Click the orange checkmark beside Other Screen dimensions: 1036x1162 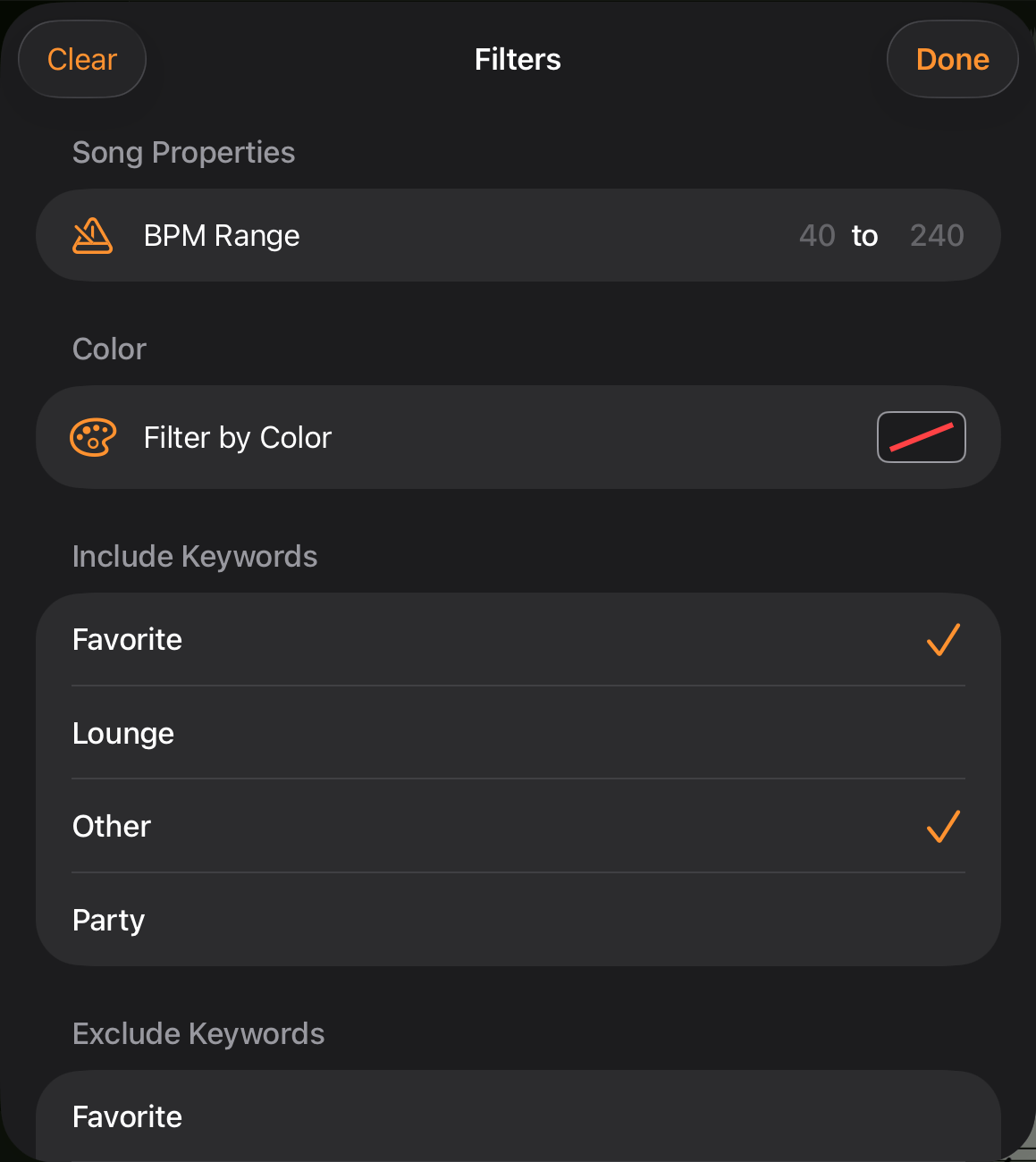point(941,827)
